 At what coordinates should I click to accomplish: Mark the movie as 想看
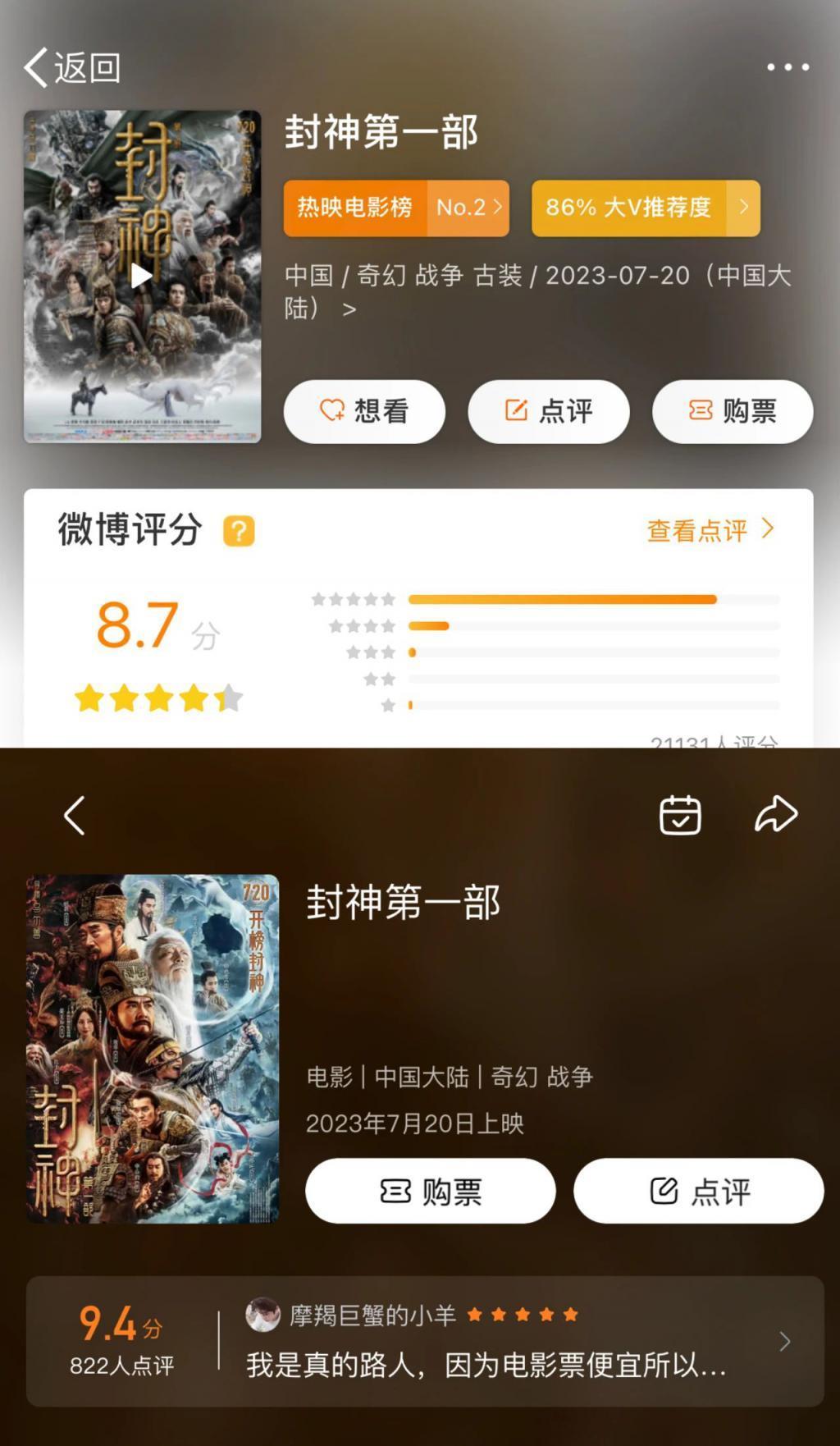[364, 411]
